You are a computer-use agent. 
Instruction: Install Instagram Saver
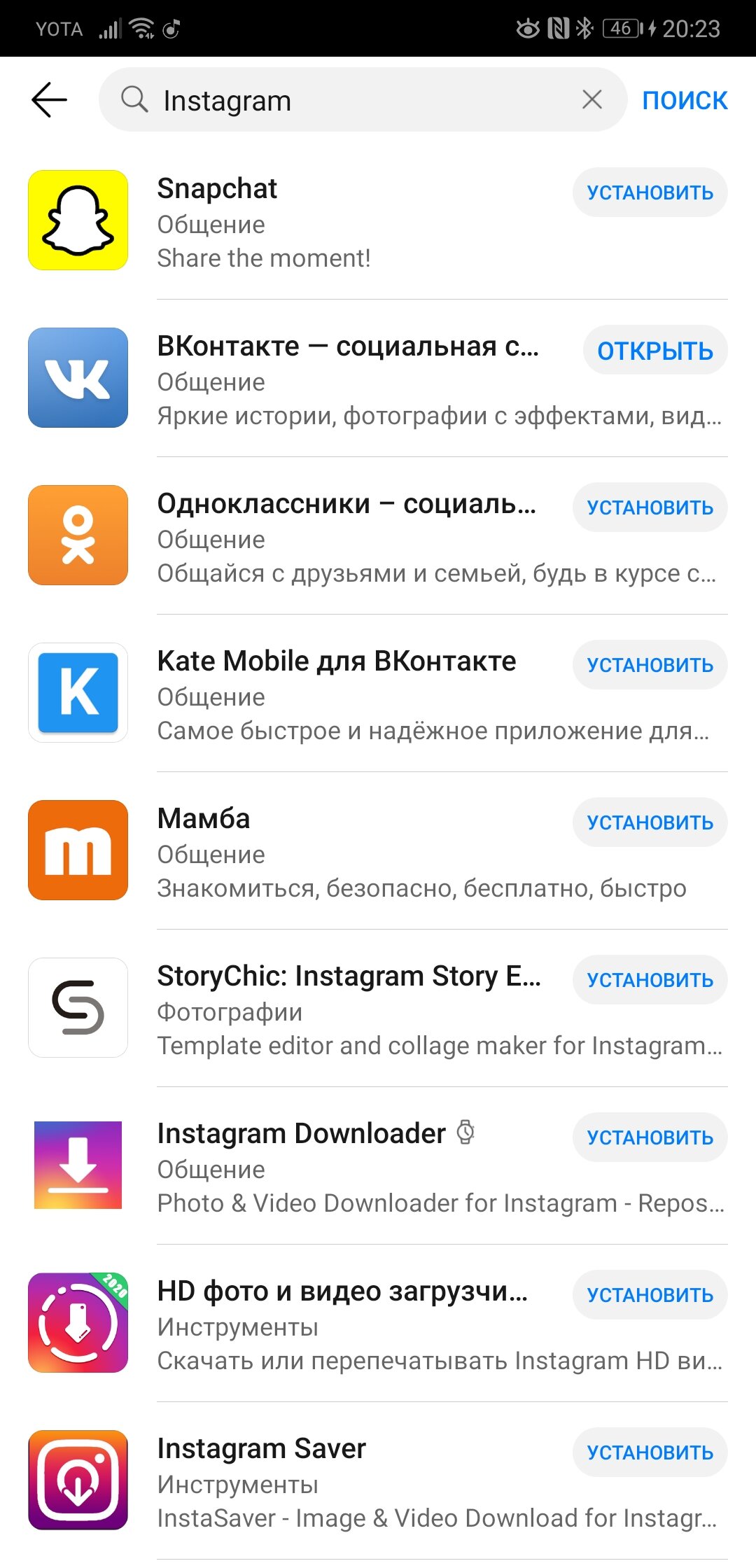pyautogui.click(x=650, y=1452)
